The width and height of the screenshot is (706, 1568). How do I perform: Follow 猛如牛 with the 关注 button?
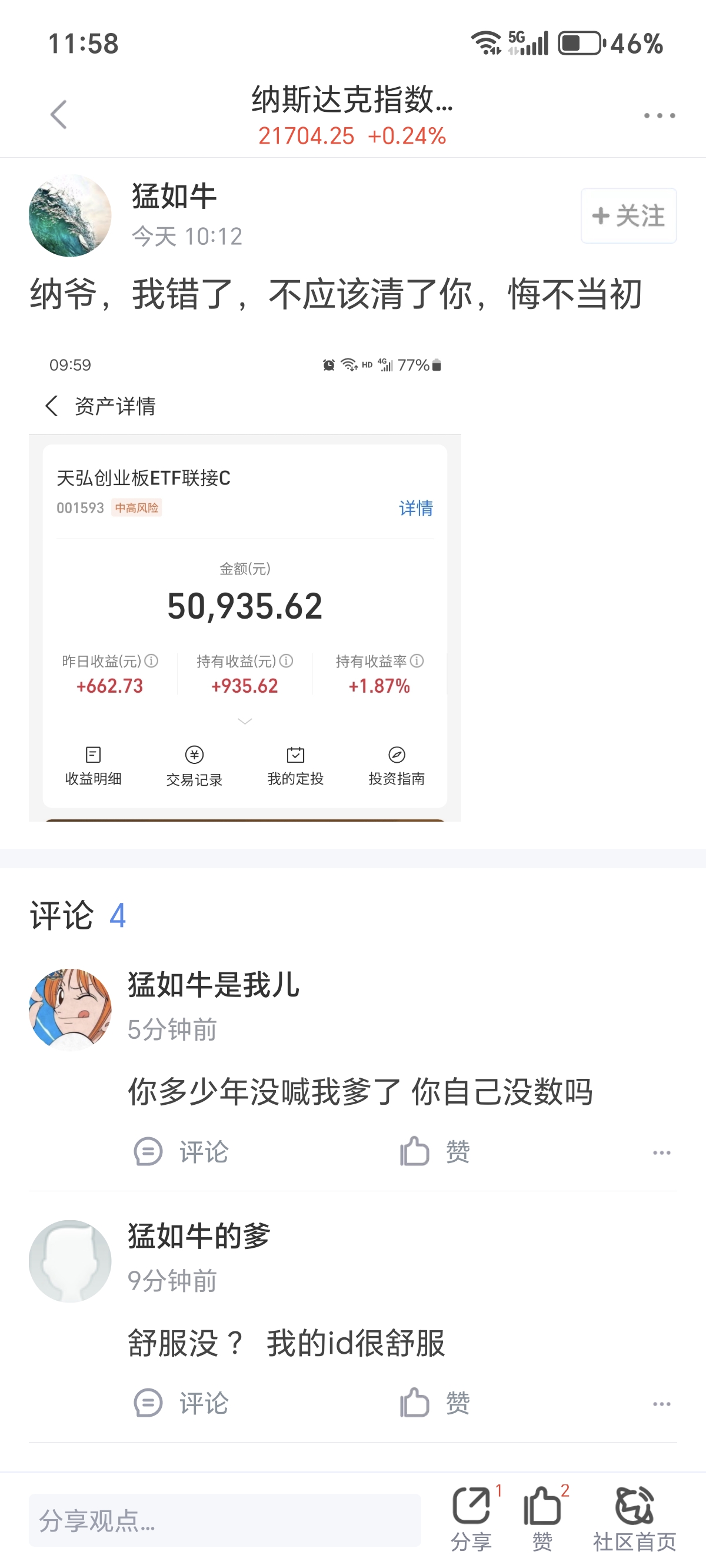[628, 216]
